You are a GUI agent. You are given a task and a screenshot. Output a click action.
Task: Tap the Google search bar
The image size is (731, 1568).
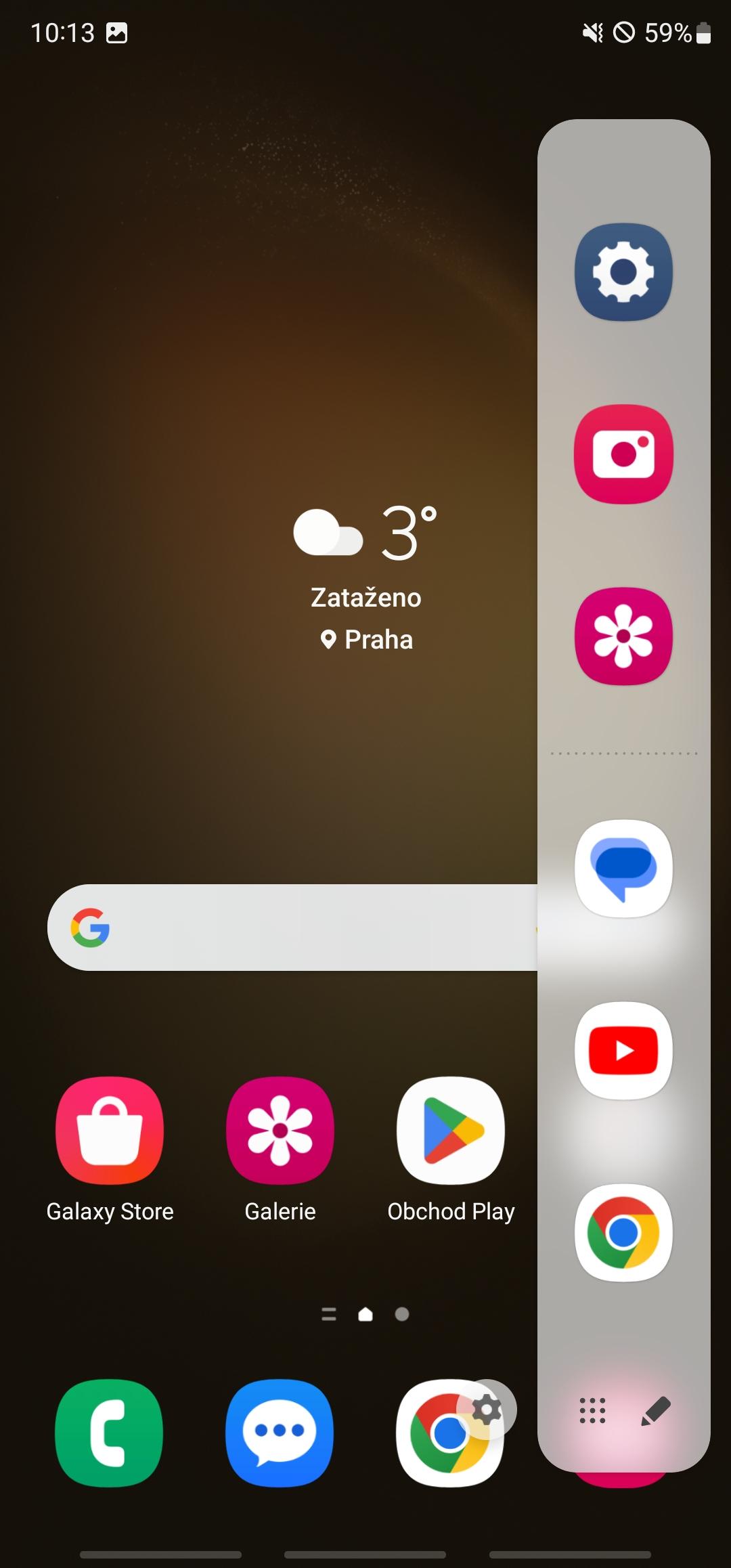(292, 928)
